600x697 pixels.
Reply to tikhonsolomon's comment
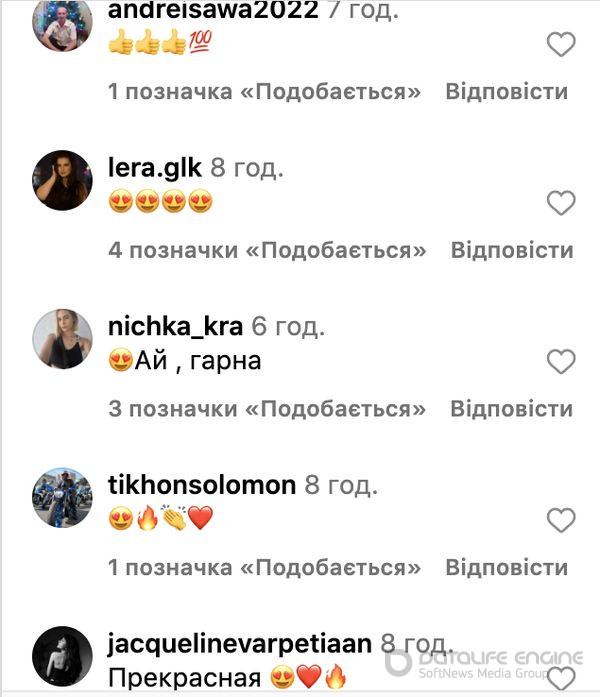pos(506,567)
